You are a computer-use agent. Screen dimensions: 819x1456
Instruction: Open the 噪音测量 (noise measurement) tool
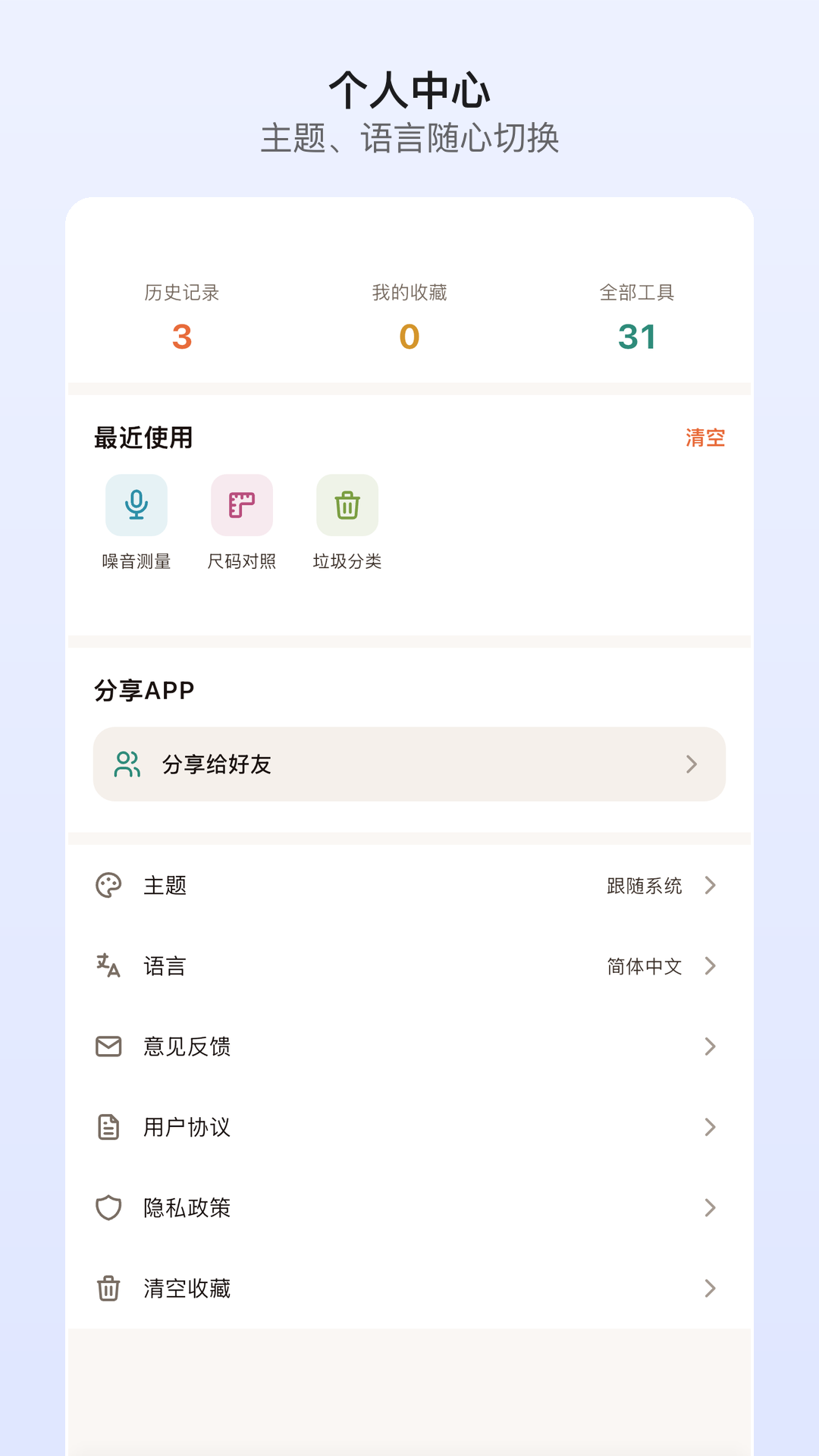coord(136,506)
